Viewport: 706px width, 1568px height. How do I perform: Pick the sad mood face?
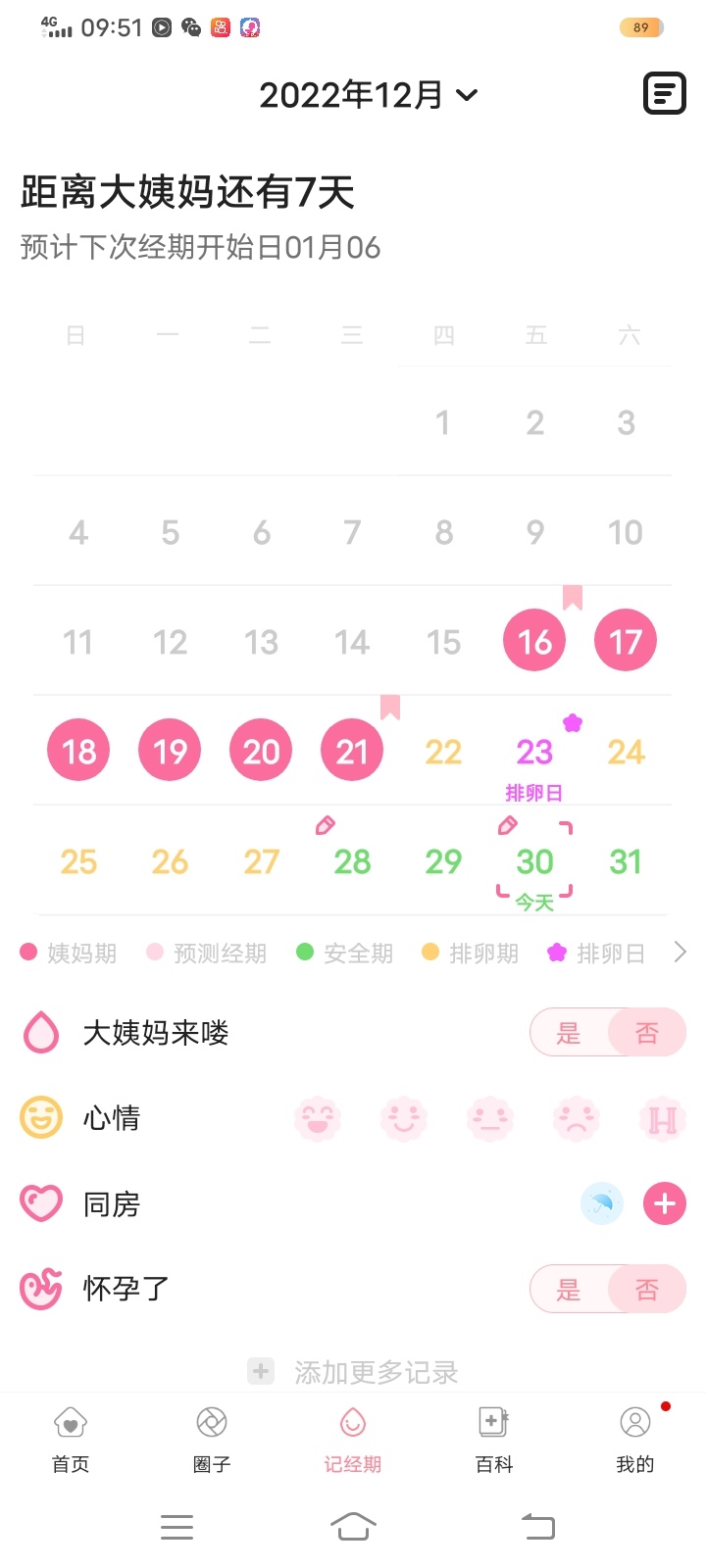[x=577, y=1118]
